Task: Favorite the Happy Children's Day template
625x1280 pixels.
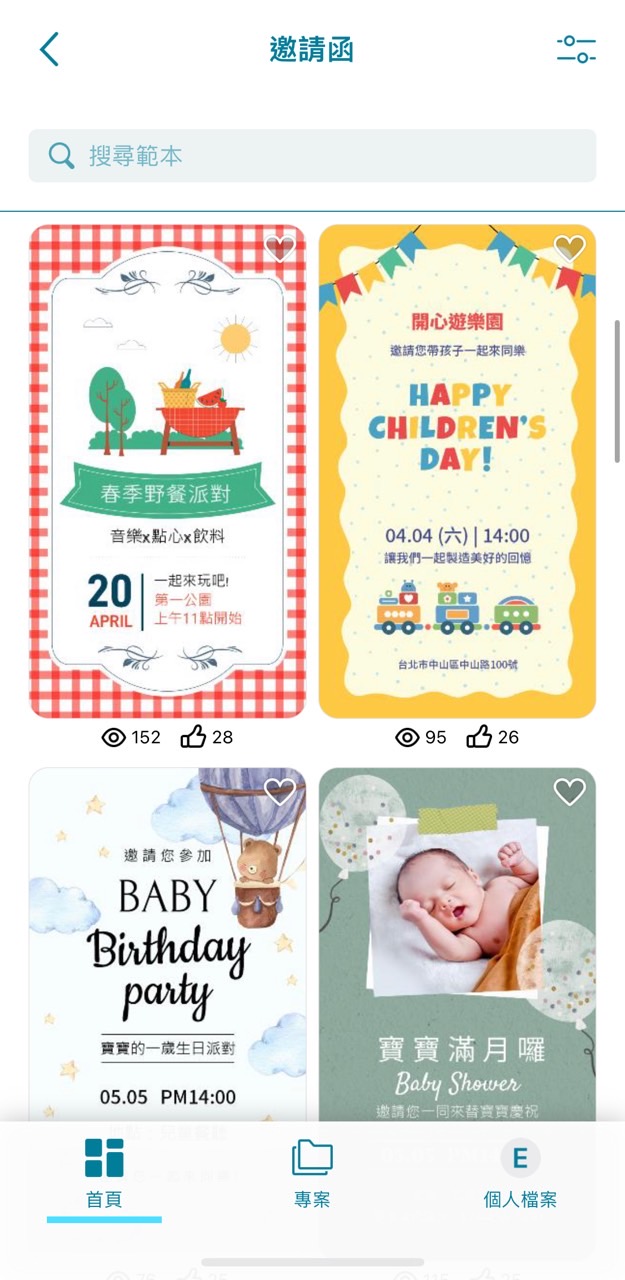Action: click(569, 248)
